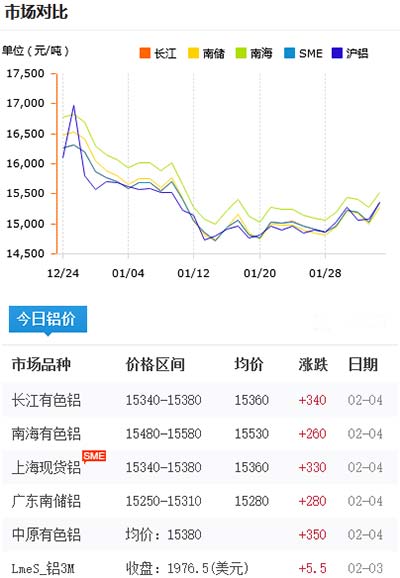400x578 pixels.
Task: Toggle the 南海 series in the chart legend
Action: pyautogui.click(x=254, y=53)
